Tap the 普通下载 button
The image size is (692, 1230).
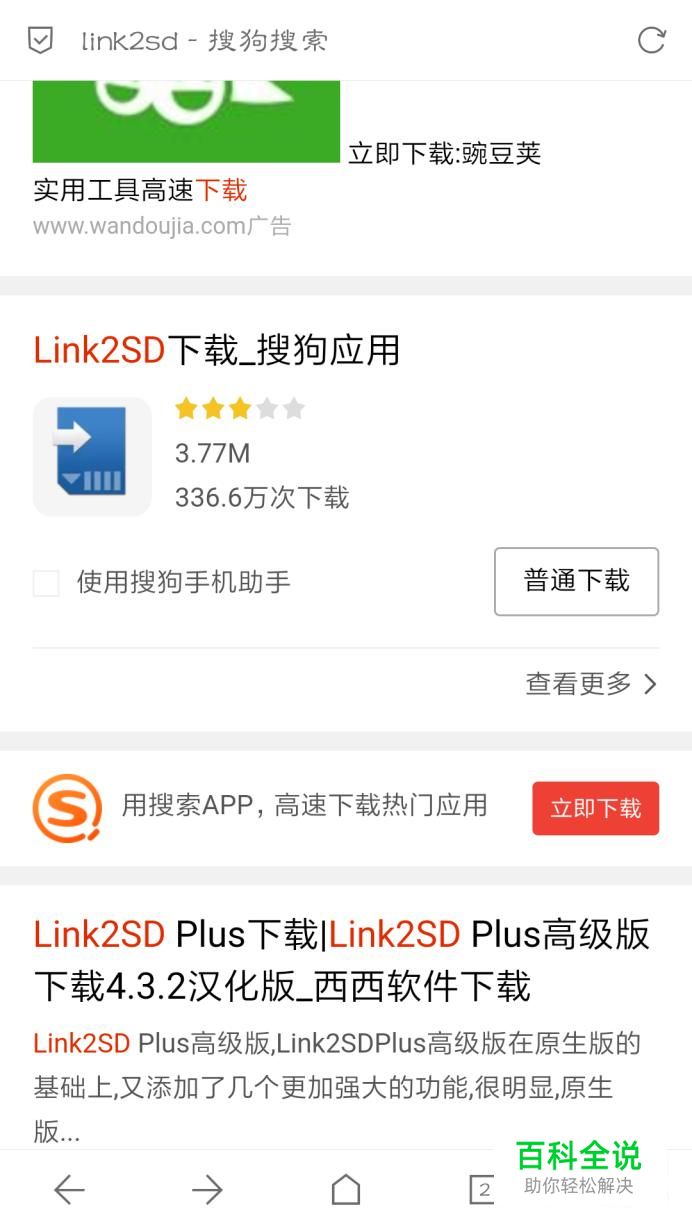576,581
